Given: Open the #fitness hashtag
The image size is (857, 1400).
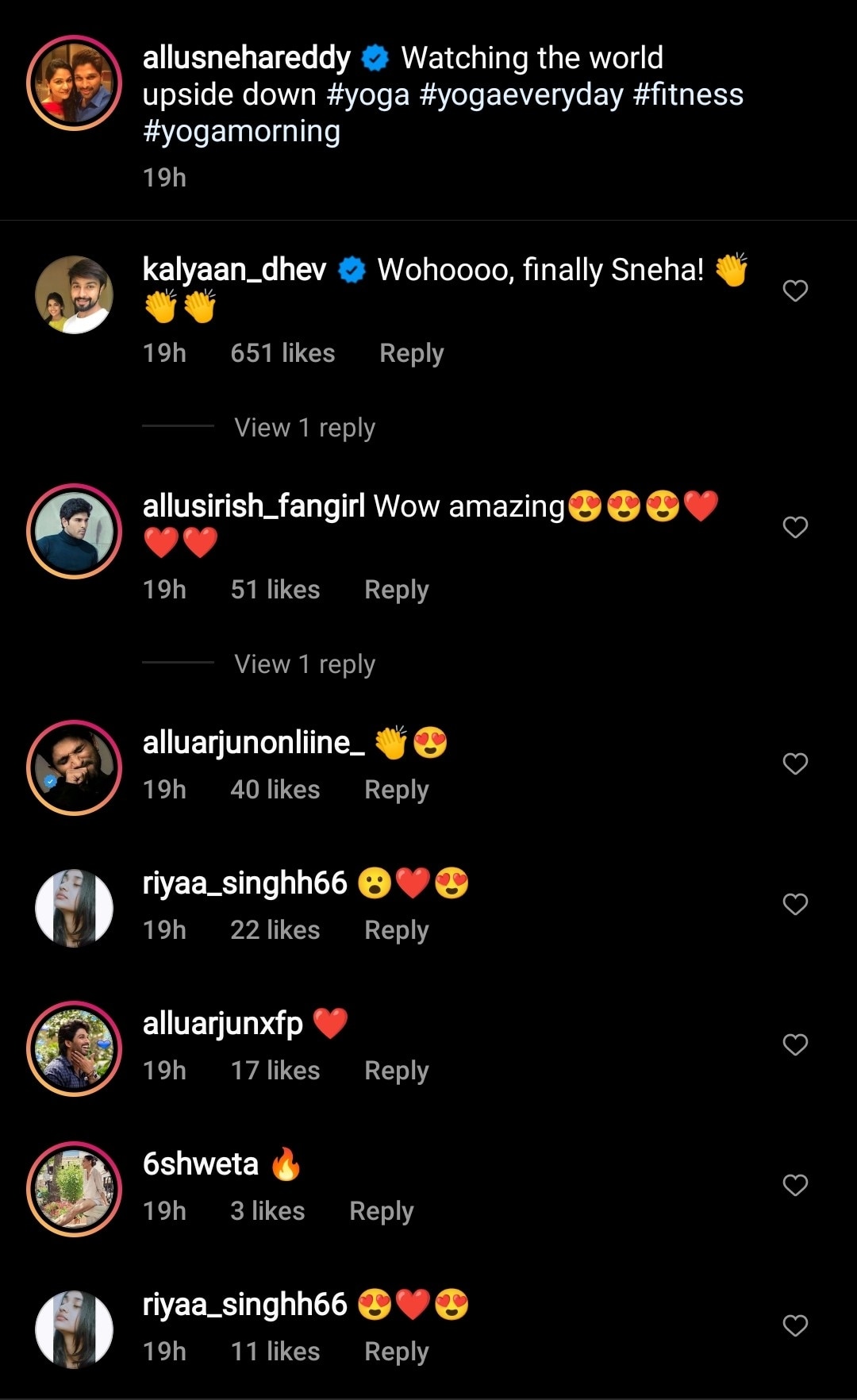Looking at the screenshot, I should (688, 95).
